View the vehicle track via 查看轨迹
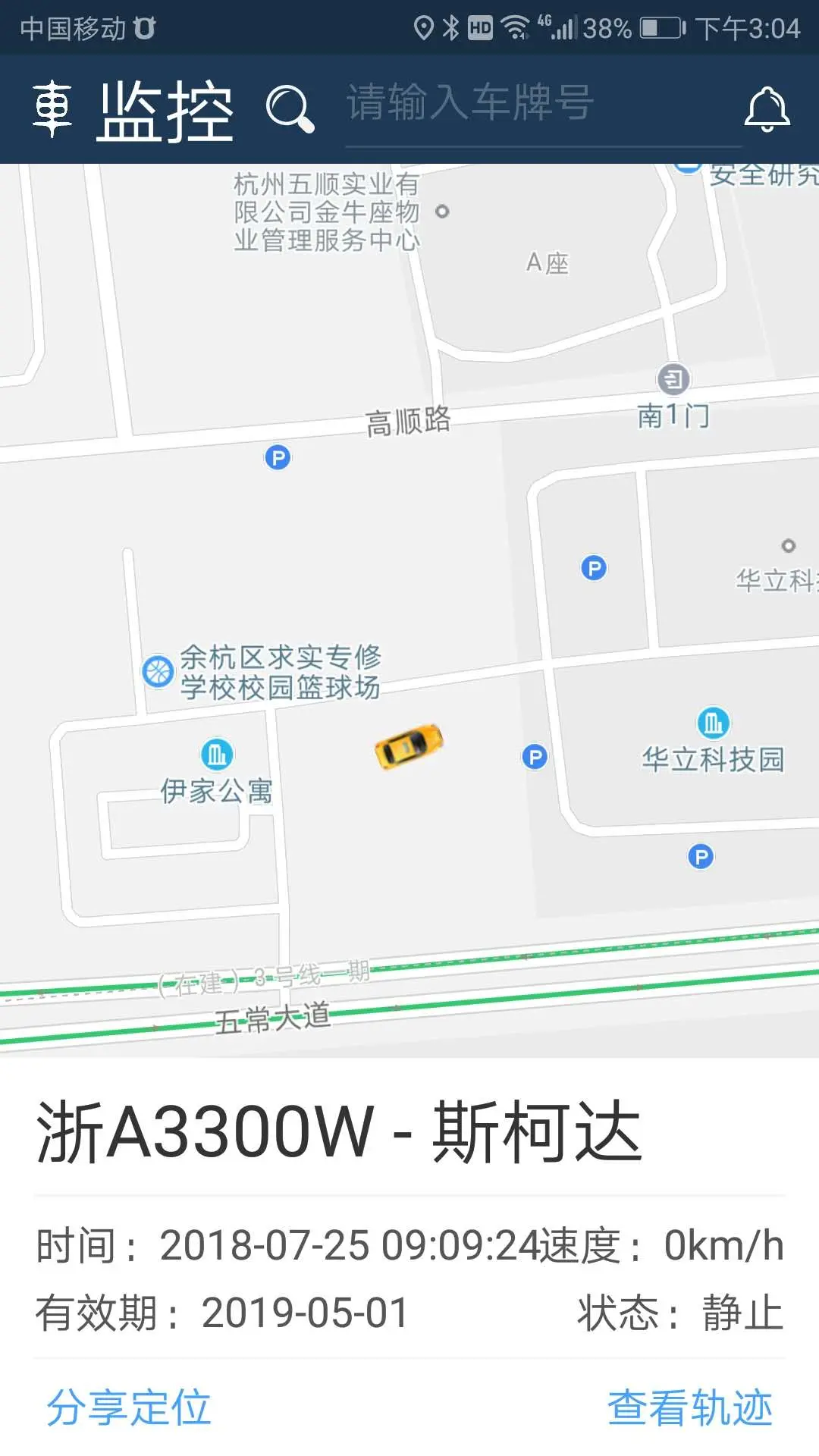819x1456 pixels. point(689,1407)
